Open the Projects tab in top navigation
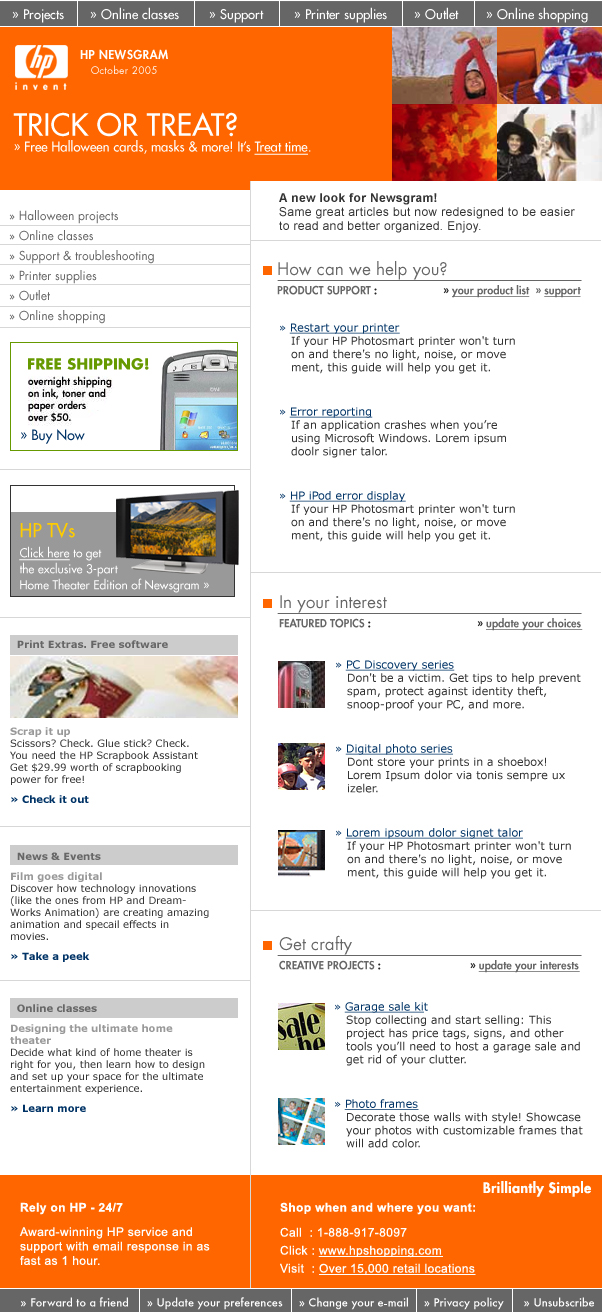 click(38, 14)
